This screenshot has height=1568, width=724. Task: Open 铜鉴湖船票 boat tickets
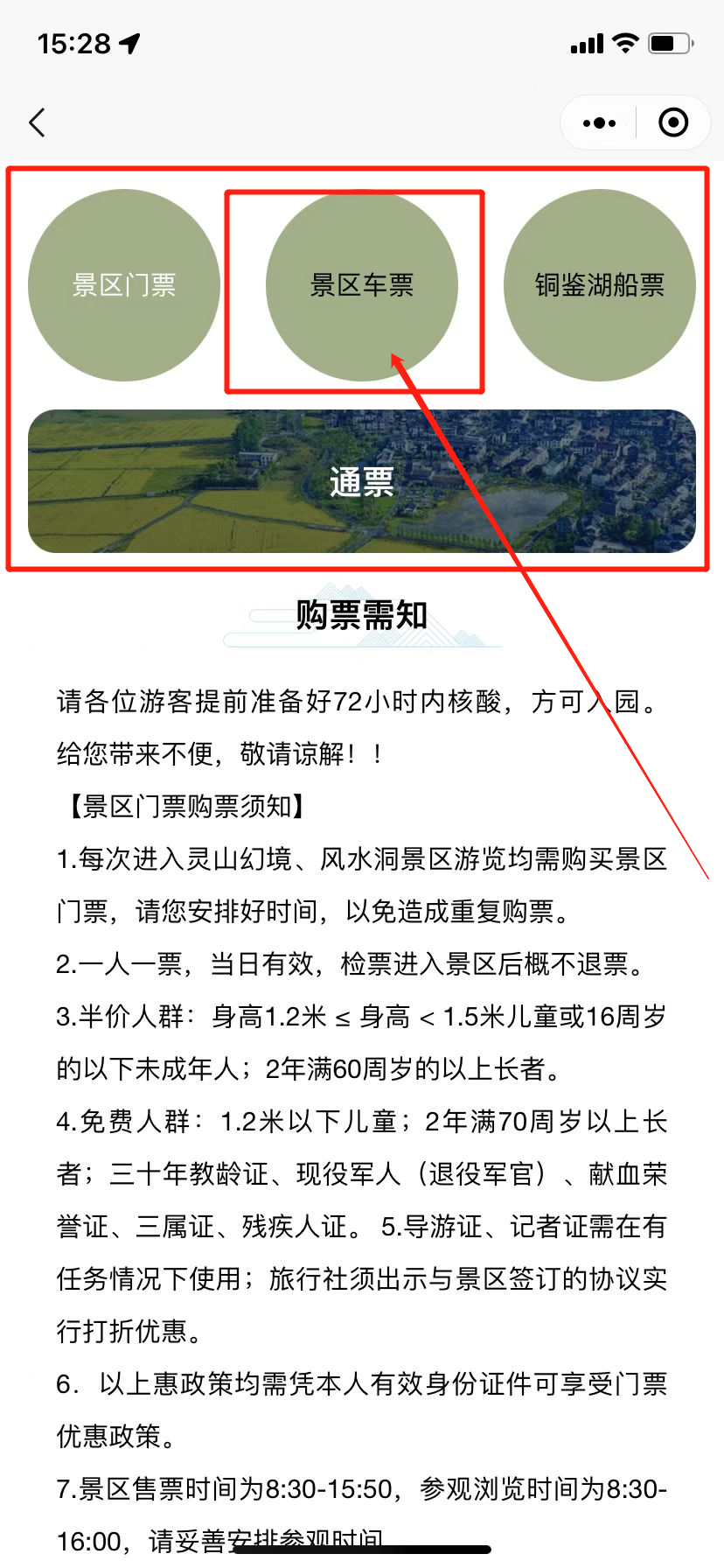tap(600, 285)
